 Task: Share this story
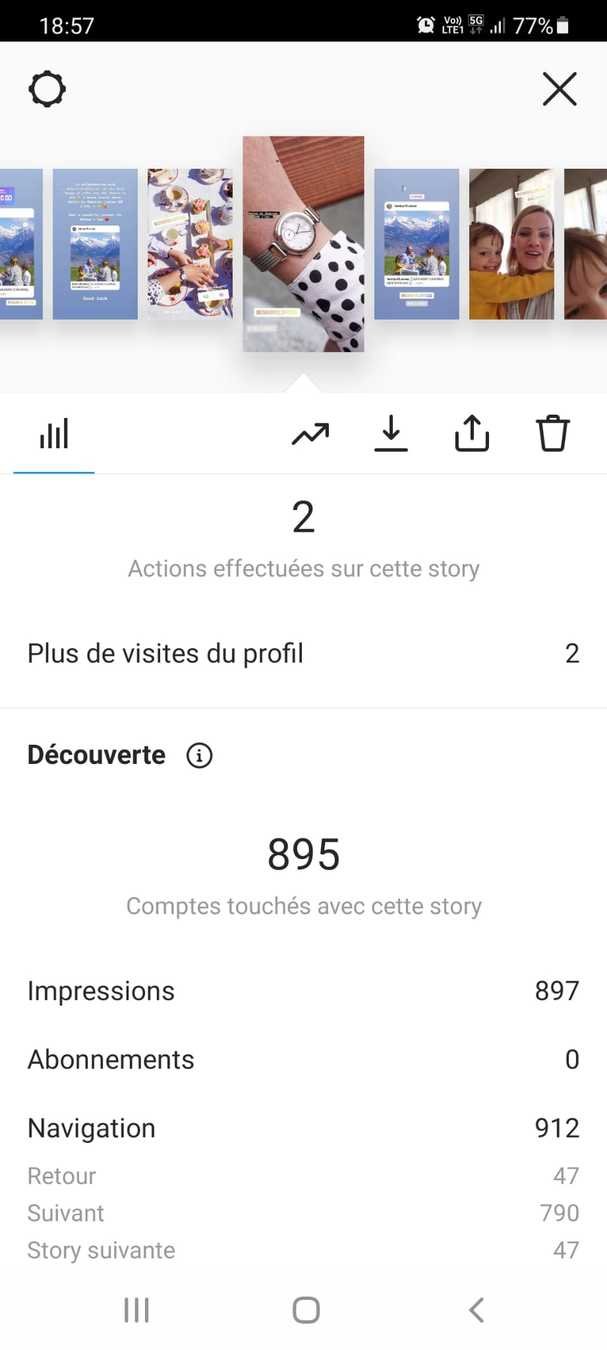click(x=472, y=434)
